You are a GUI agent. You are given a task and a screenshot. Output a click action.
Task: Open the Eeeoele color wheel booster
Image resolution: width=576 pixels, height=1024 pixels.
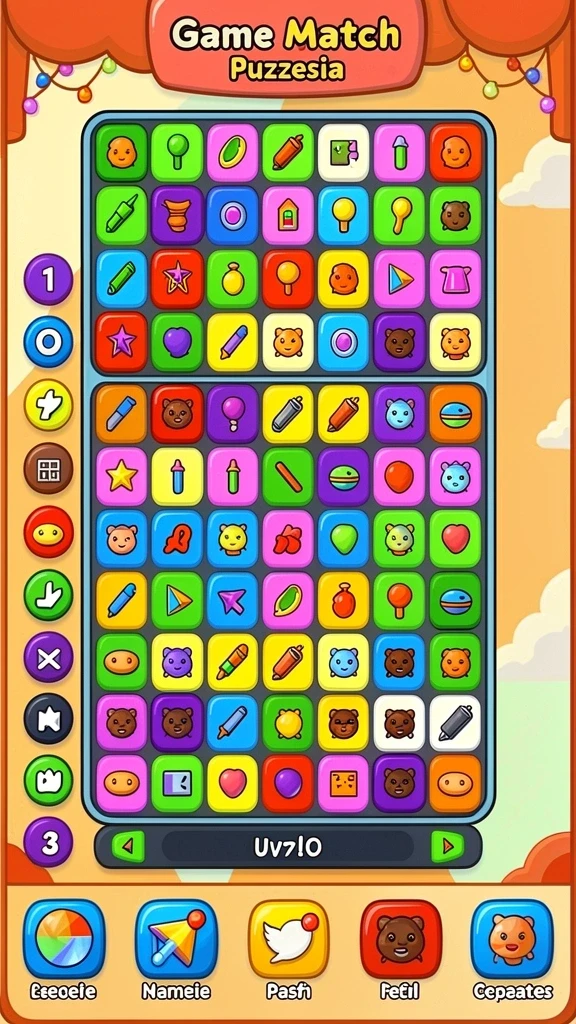64,938
